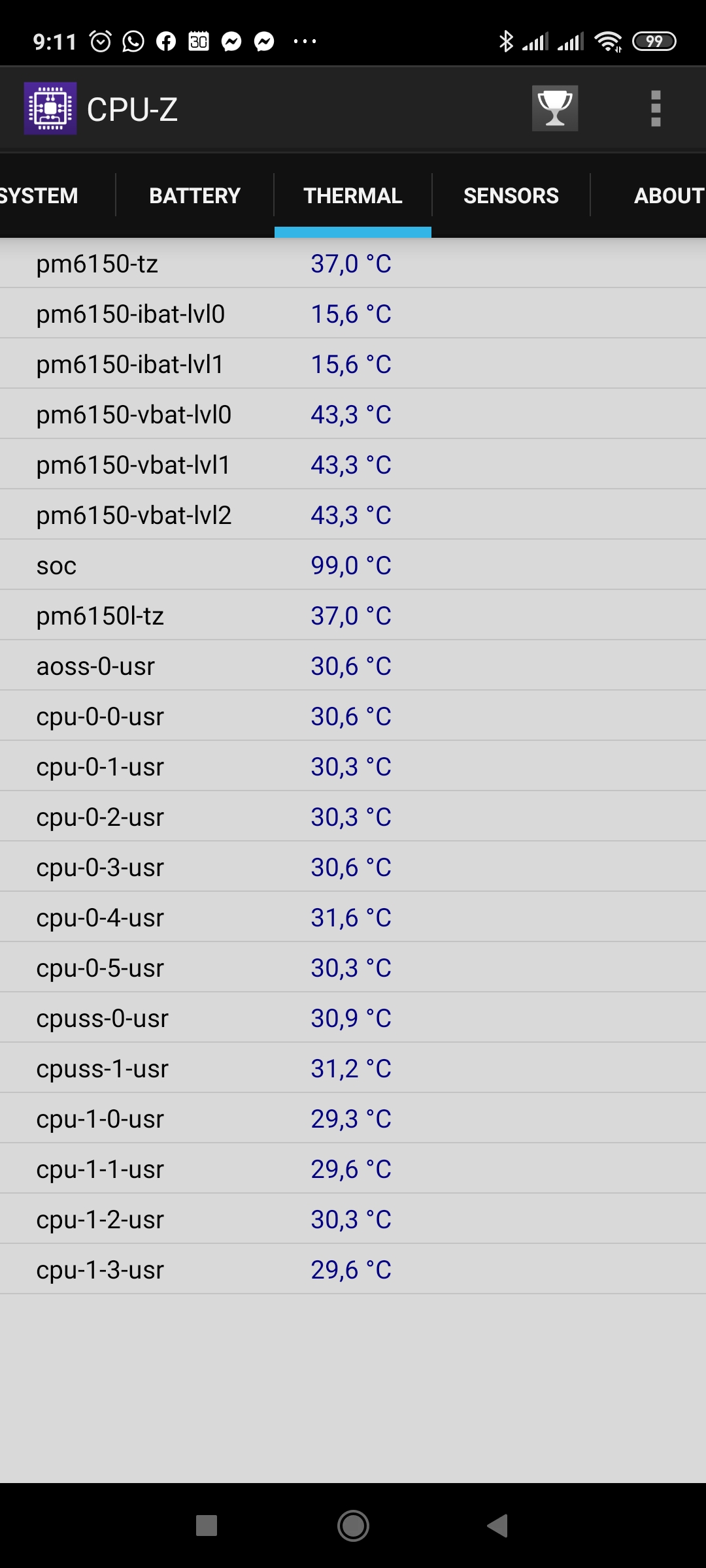706x1568 pixels.
Task: Switch to the Battery tab
Action: coord(195,195)
